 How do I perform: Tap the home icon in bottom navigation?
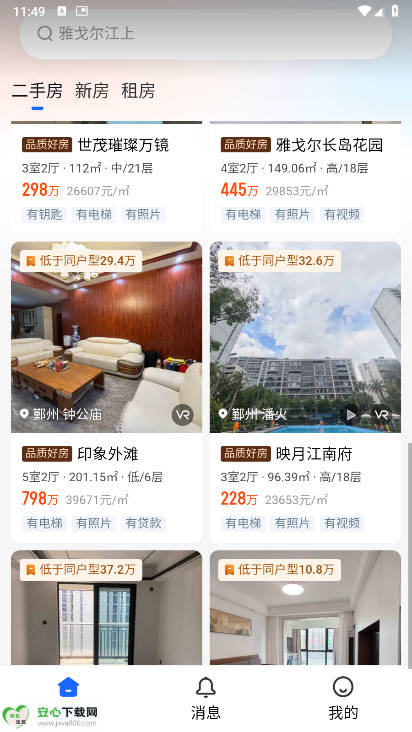click(69, 688)
